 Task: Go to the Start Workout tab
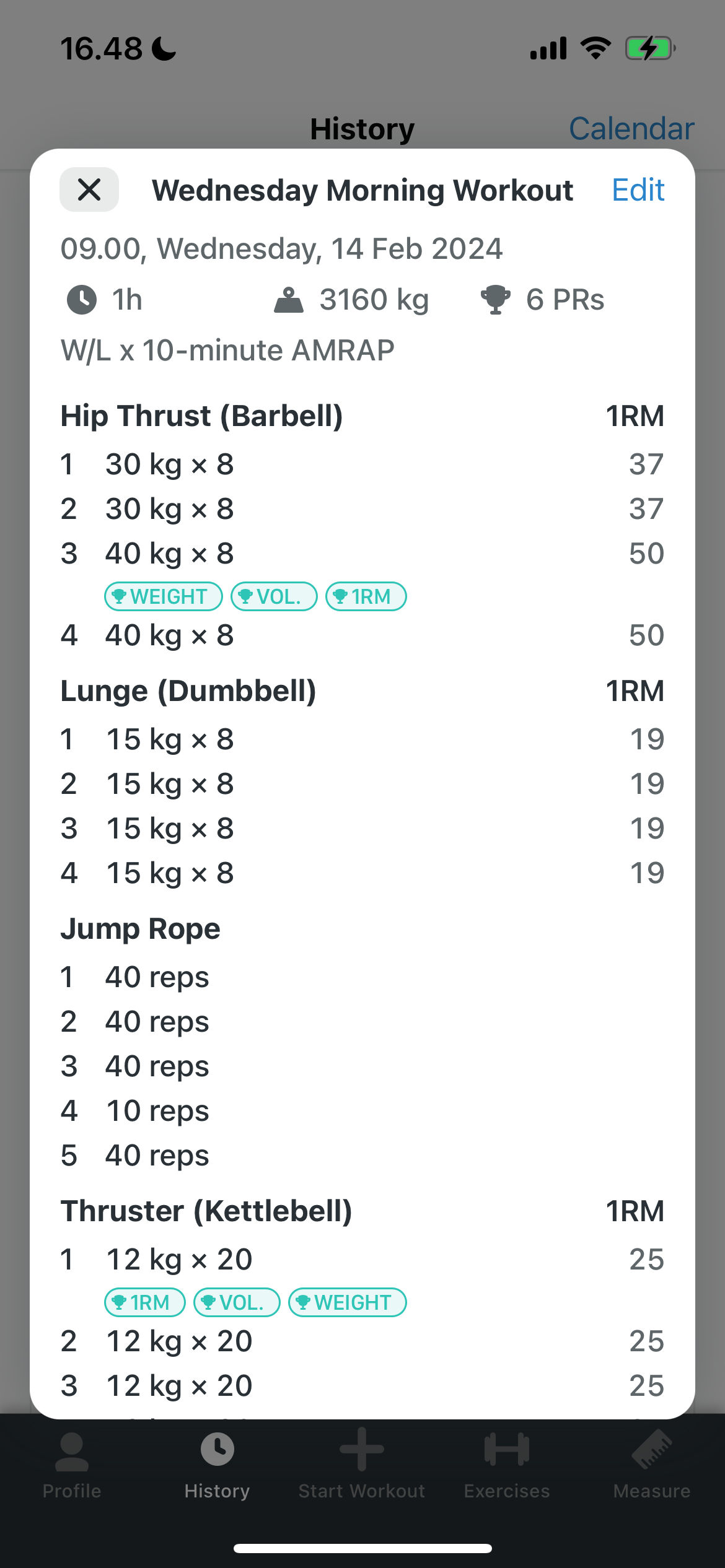coord(362,1465)
